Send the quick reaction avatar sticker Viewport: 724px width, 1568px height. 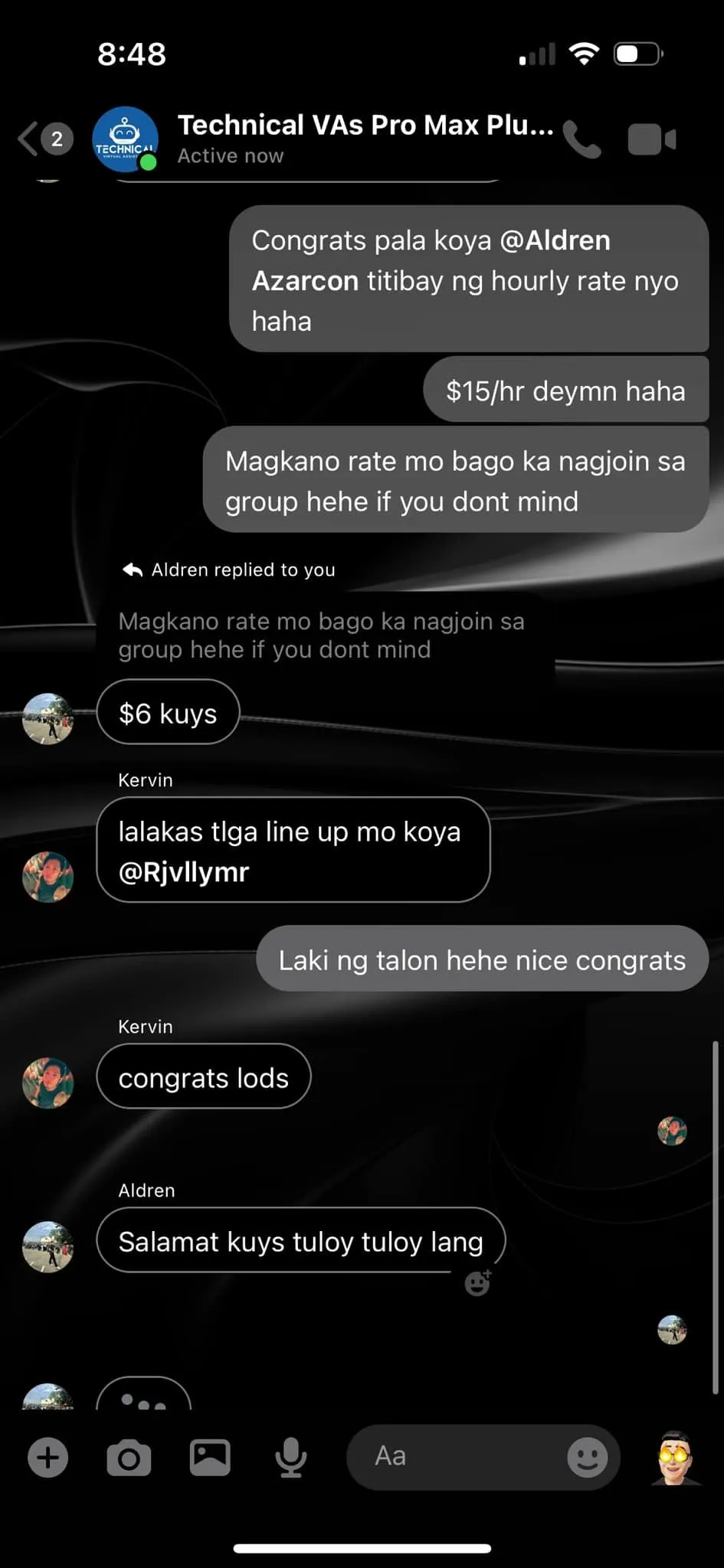(674, 1457)
